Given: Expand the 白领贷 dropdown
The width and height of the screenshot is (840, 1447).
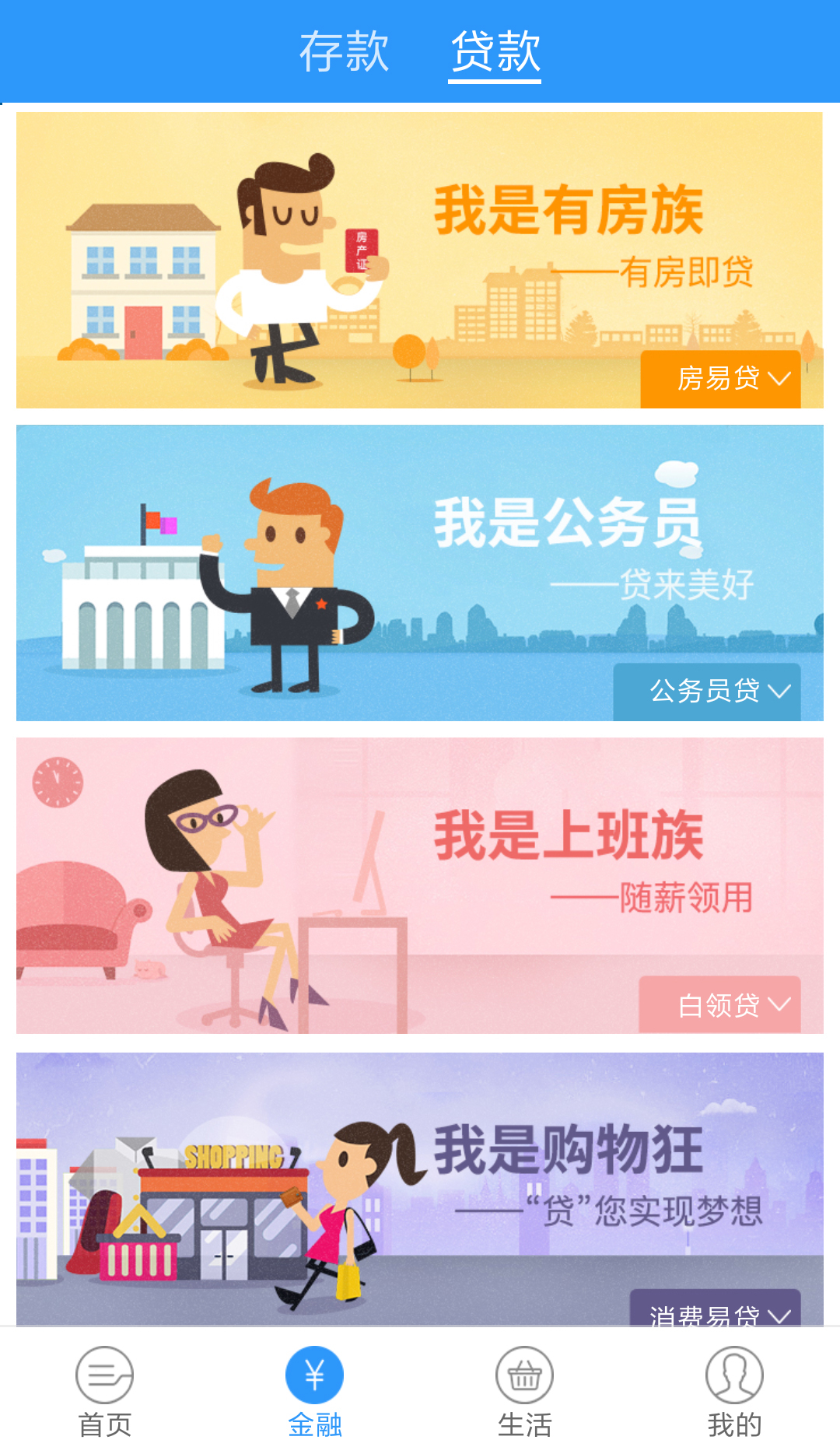Looking at the screenshot, I should pyautogui.click(x=720, y=1004).
